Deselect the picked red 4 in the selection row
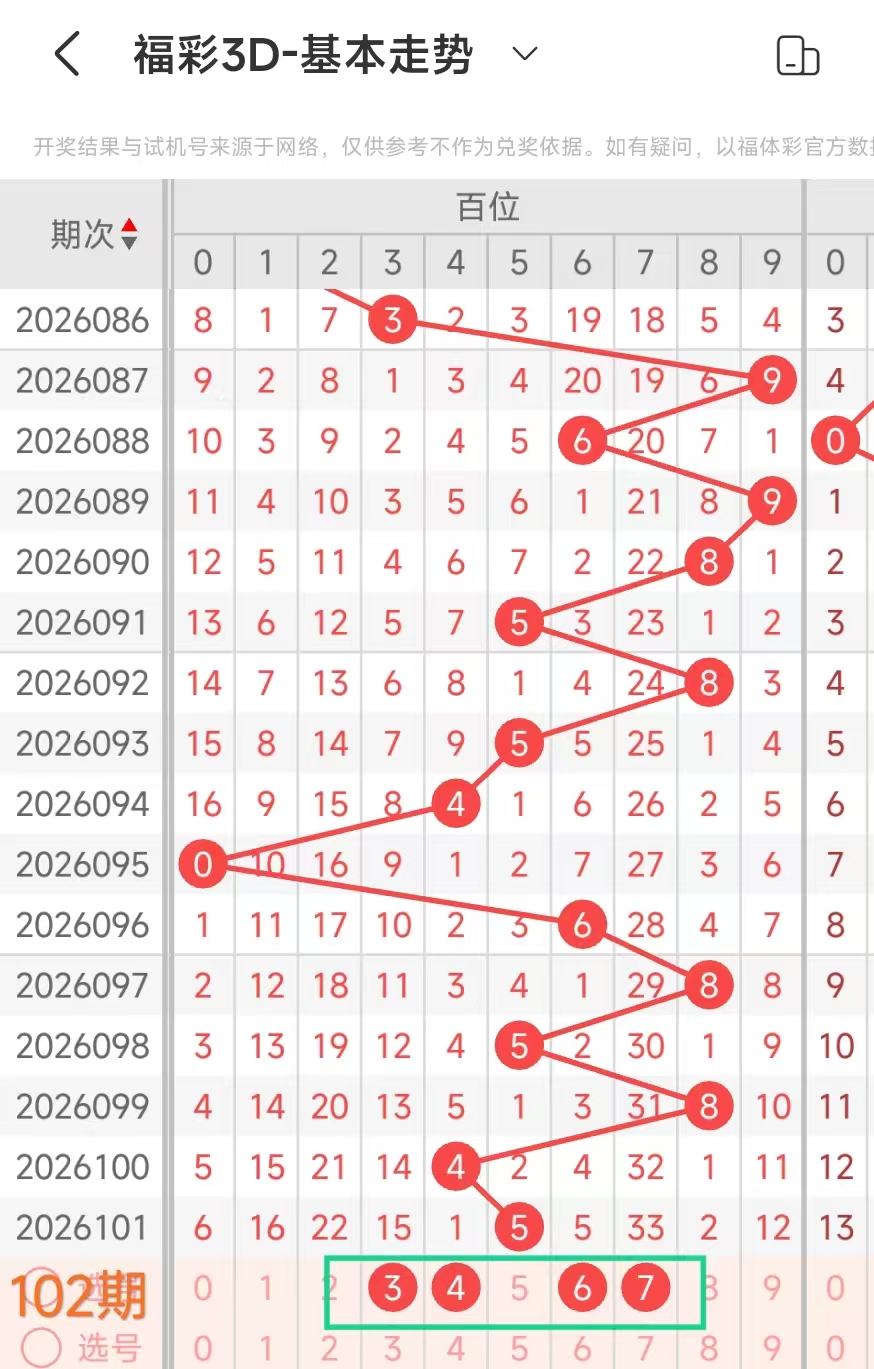This screenshot has width=874, height=1369. click(x=456, y=1288)
